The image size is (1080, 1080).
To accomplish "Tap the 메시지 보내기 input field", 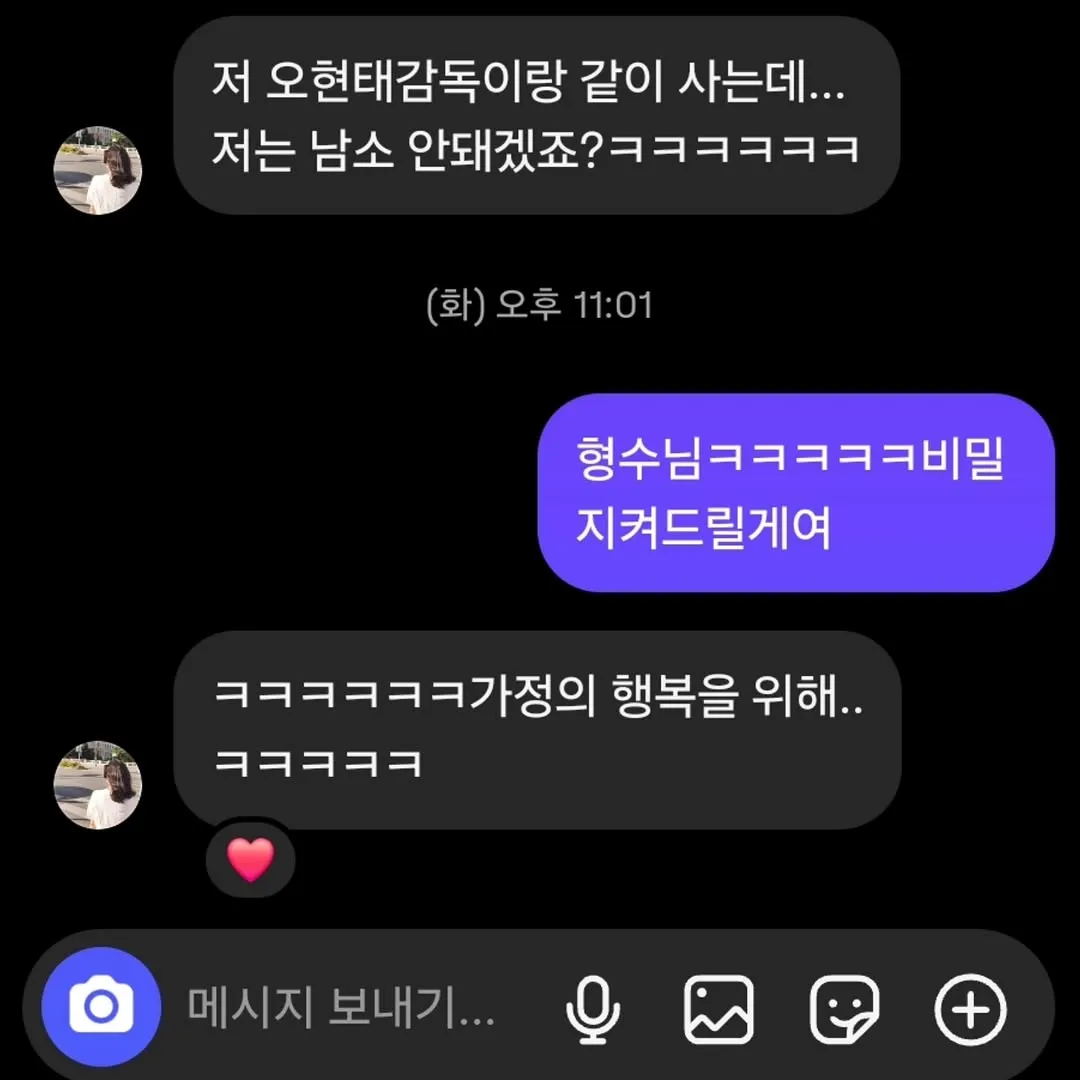I will (340, 1008).
